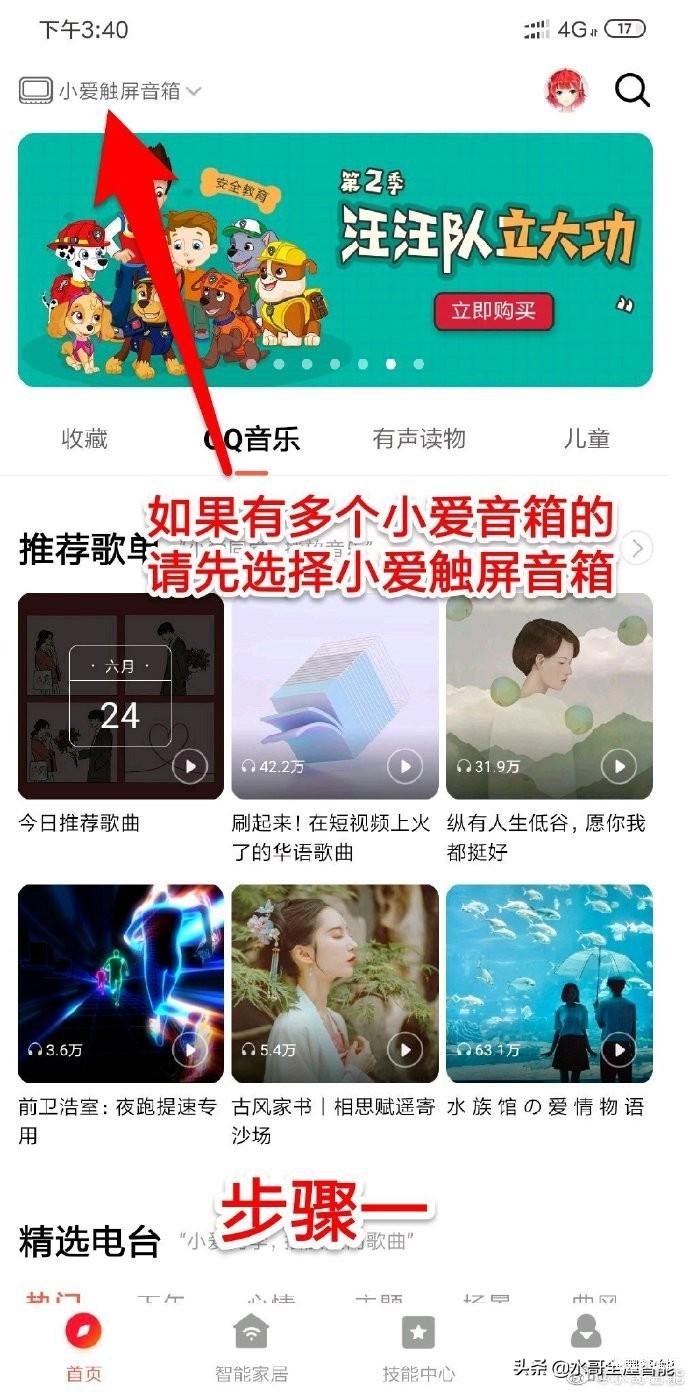The image size is (690, 1392).
Task: Tap the red-haired profile avatar
Action: (566, 91)
